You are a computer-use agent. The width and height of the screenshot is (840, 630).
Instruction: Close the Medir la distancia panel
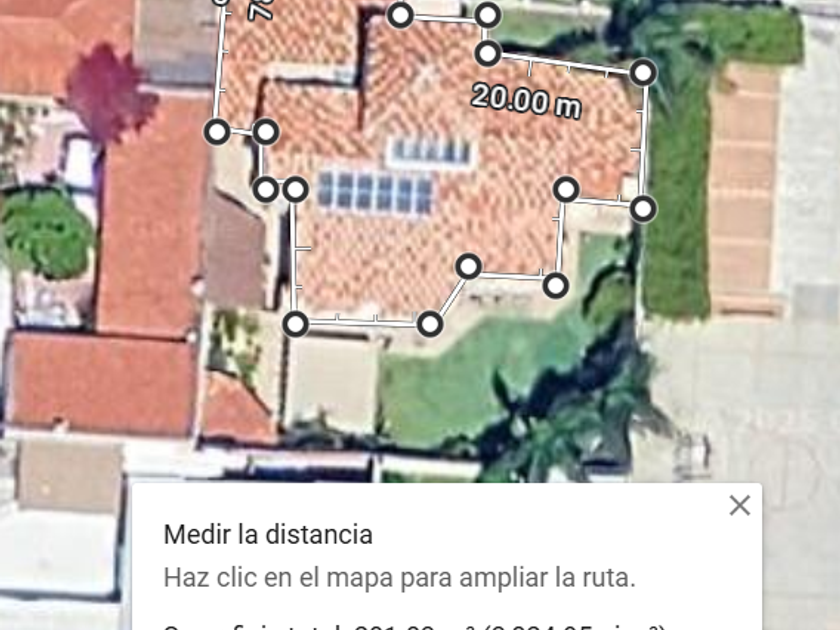[x=739, y=505]
